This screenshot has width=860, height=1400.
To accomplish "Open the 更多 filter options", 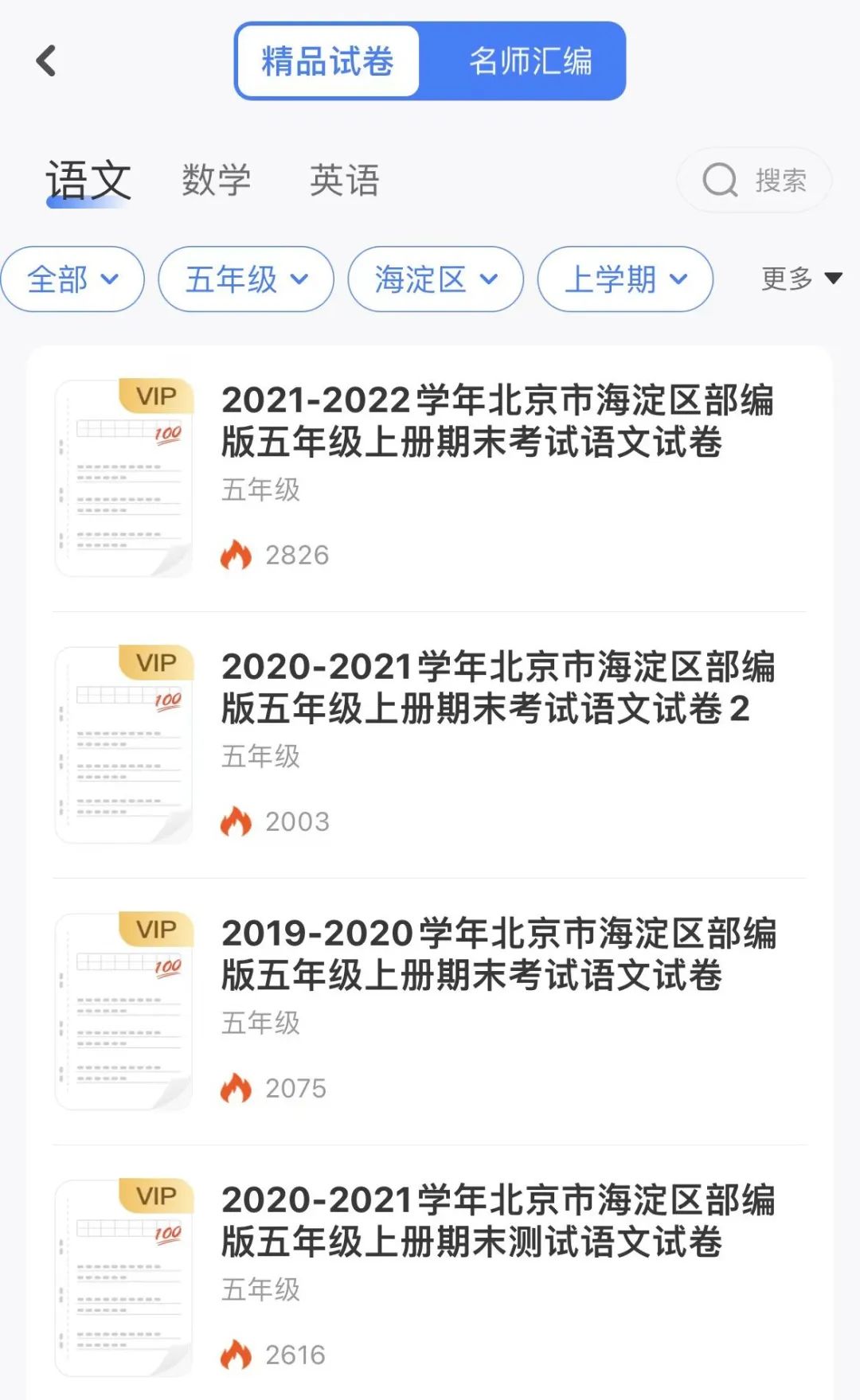I will coord(801,279).
